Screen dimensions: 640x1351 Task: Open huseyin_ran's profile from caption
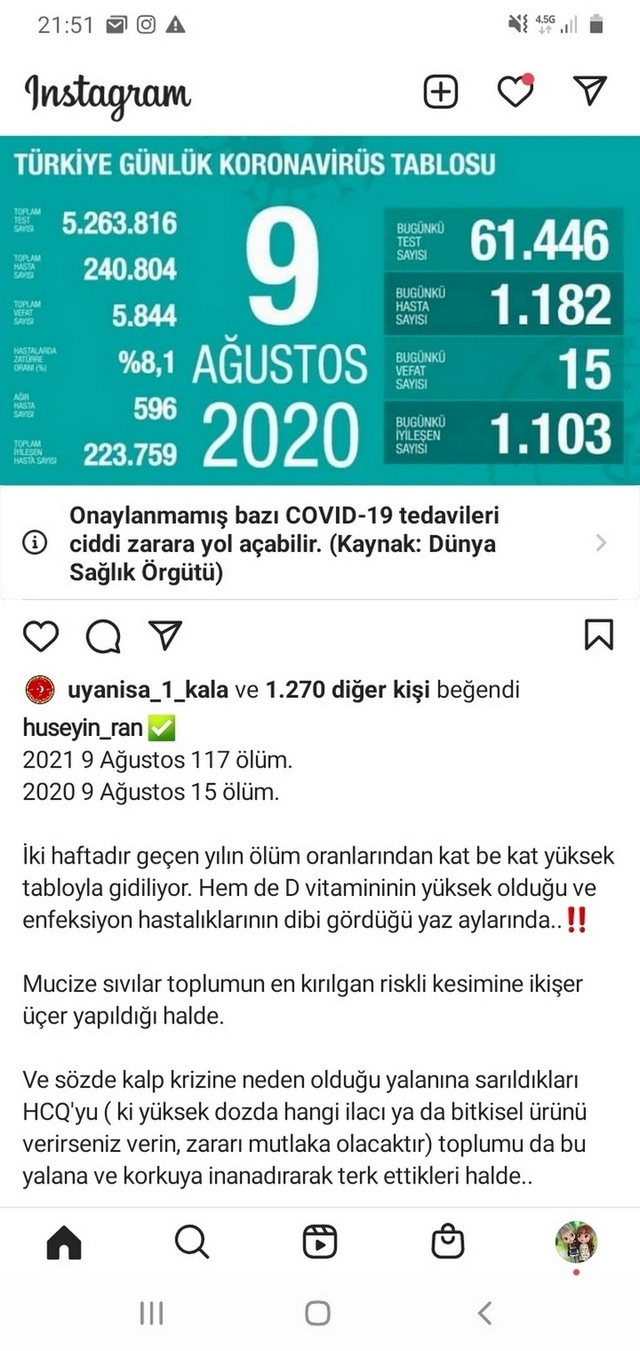pos(82,727)
